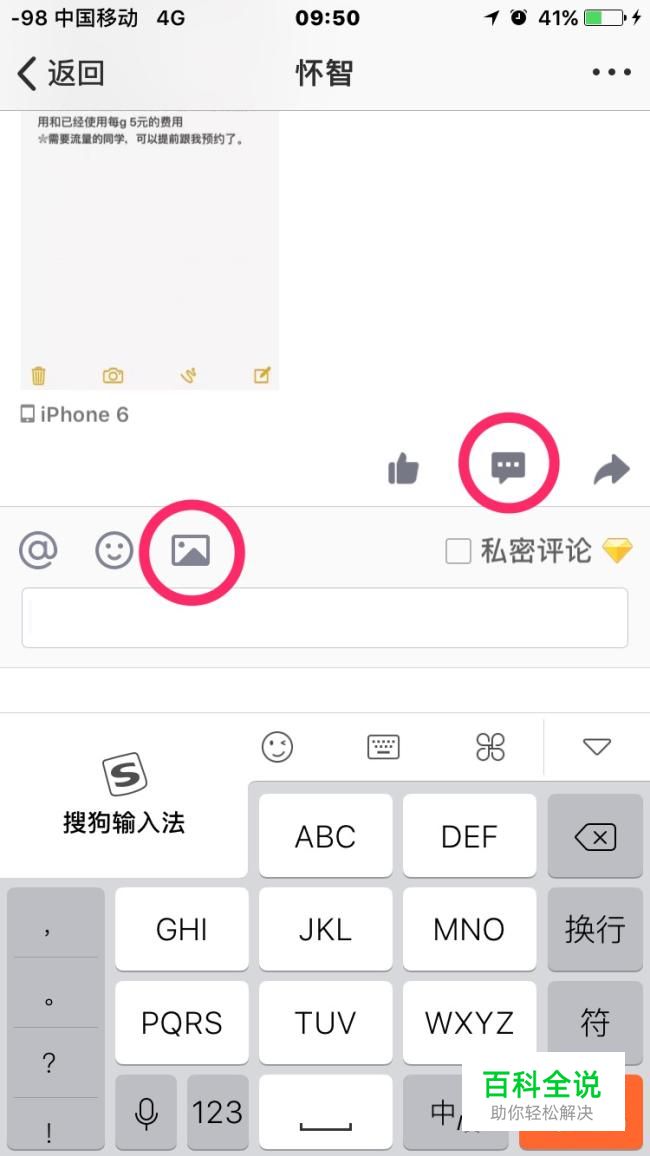Image resolution: width=650 pixels, height=1156 pixels.
Task: Collapse the keyboard with the down triangle
Action: [x=597, y=746]
